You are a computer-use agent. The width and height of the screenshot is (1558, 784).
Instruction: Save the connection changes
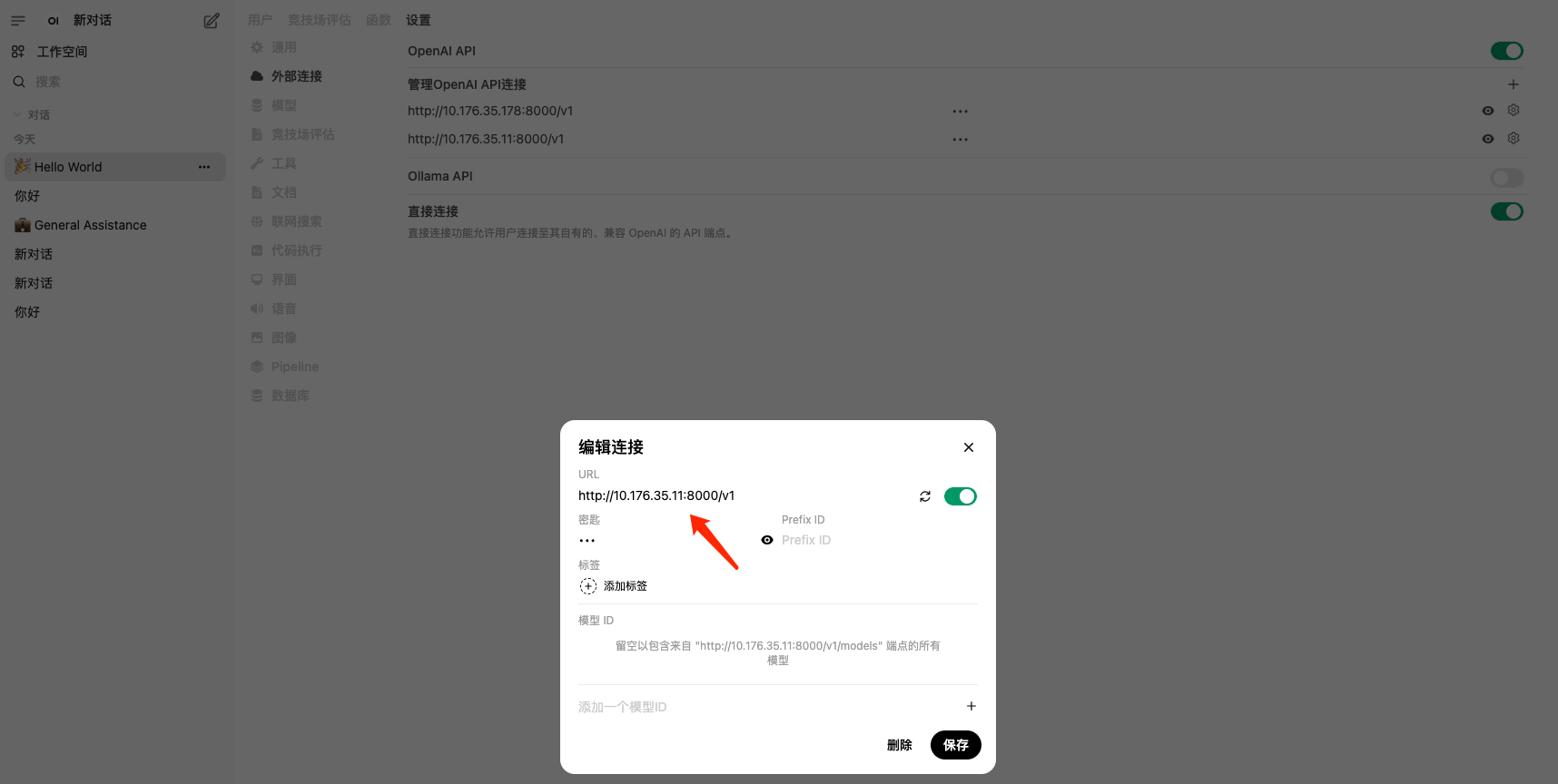click(x=955, y=745)
